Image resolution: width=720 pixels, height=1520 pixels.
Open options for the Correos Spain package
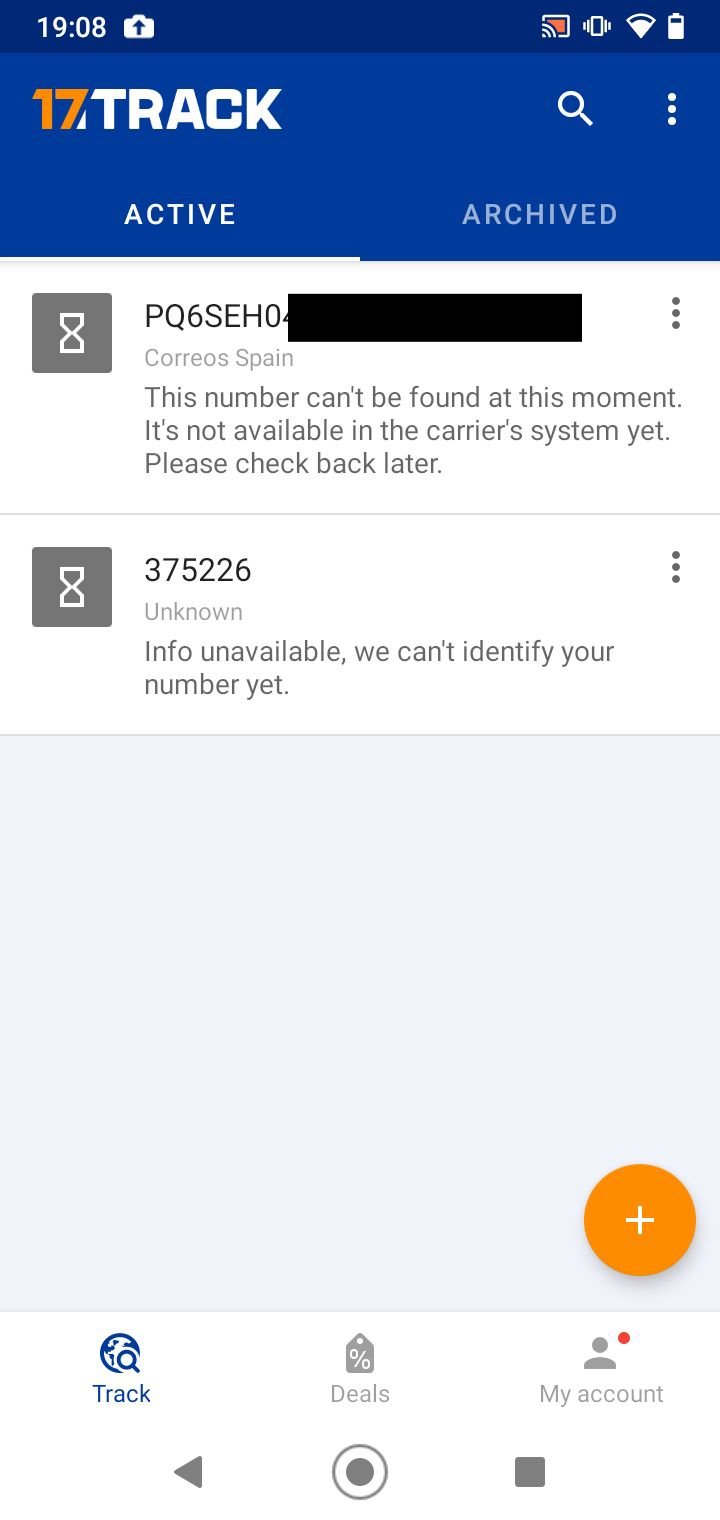pyautogui.click(x=676, y=313)
